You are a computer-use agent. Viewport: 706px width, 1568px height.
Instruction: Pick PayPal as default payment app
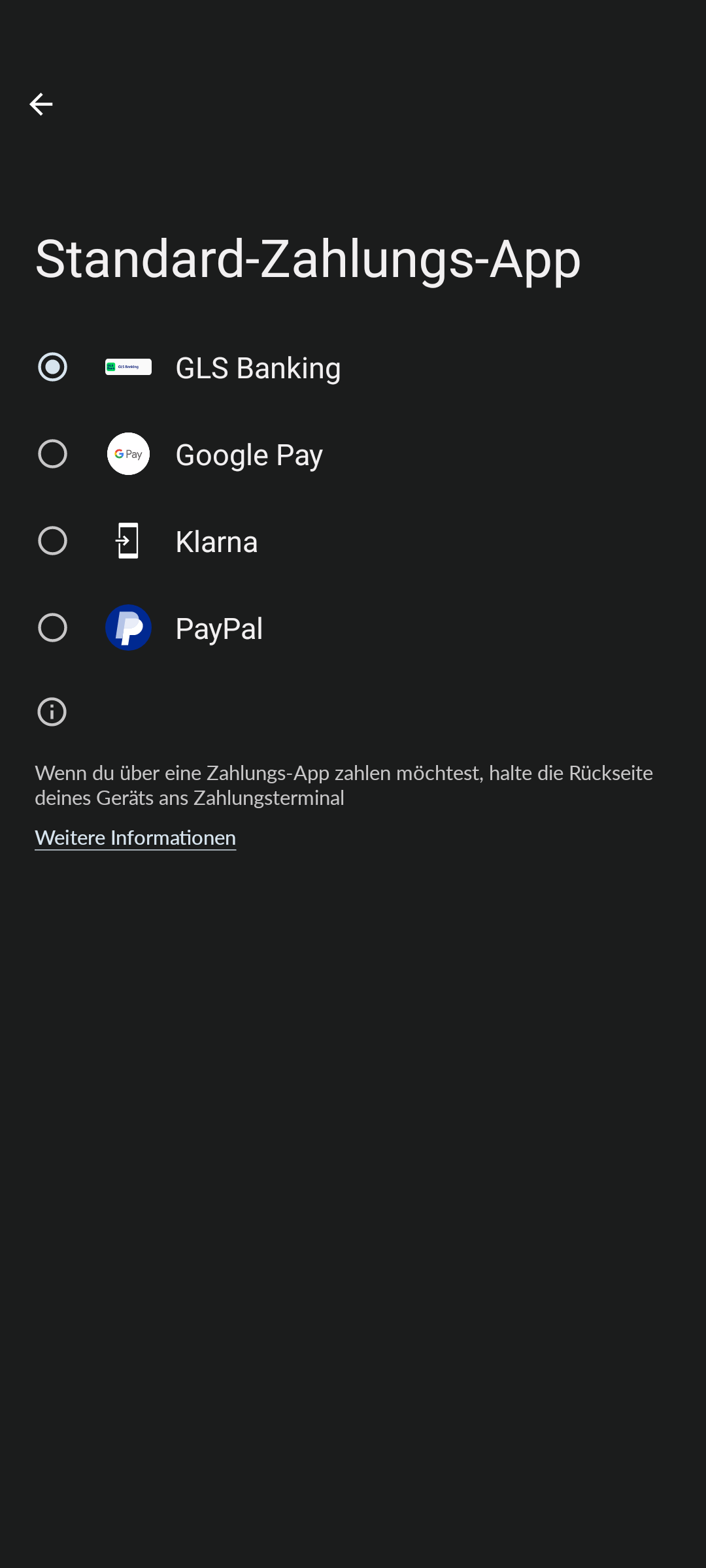pos(53,628)
